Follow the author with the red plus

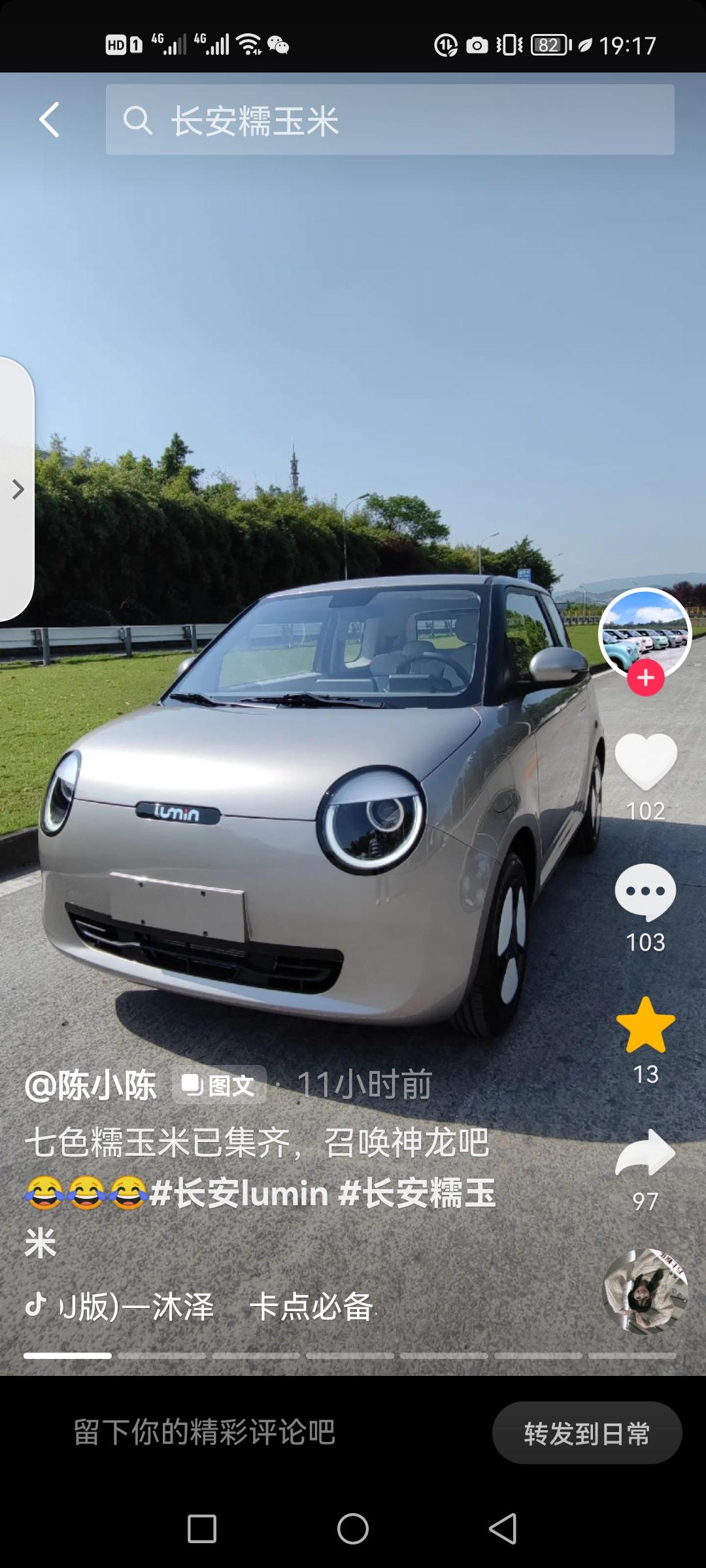coord(645,678)
